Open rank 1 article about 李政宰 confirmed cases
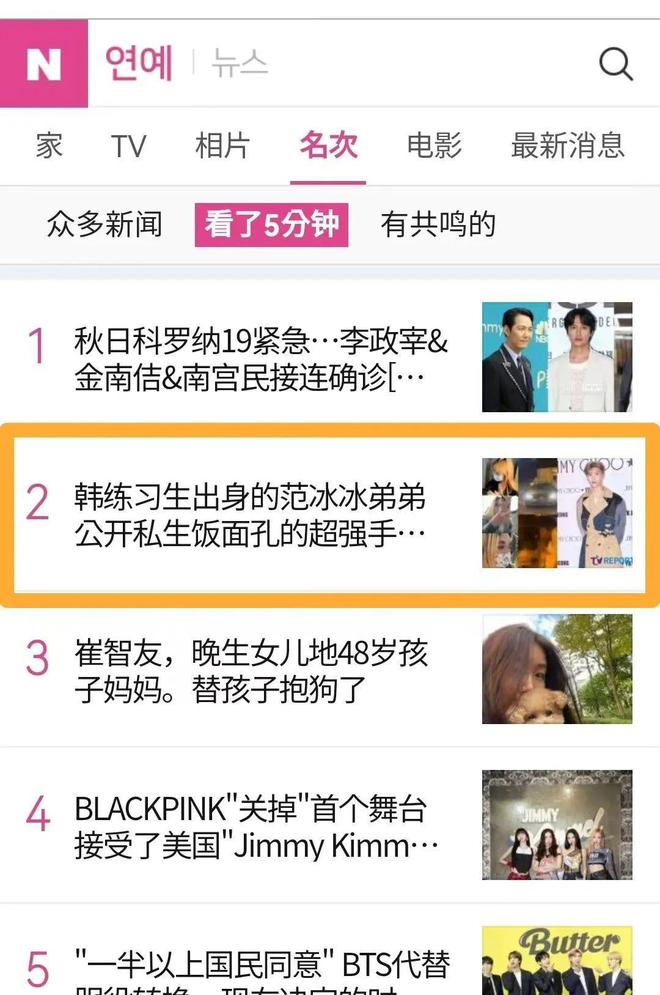The image size is (660, 995). (x=261, y=360)
